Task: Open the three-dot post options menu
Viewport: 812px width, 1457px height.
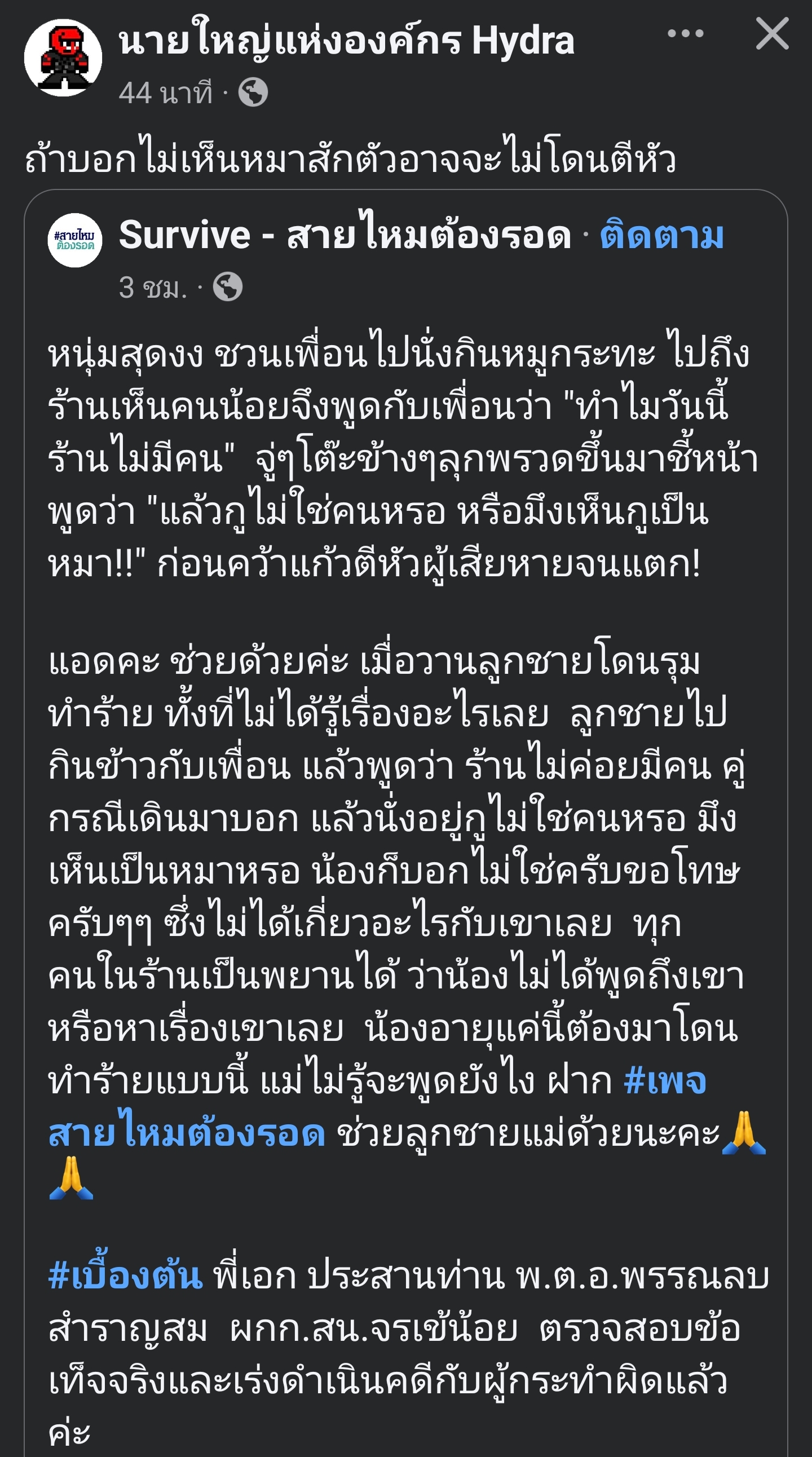Action: 685,34
